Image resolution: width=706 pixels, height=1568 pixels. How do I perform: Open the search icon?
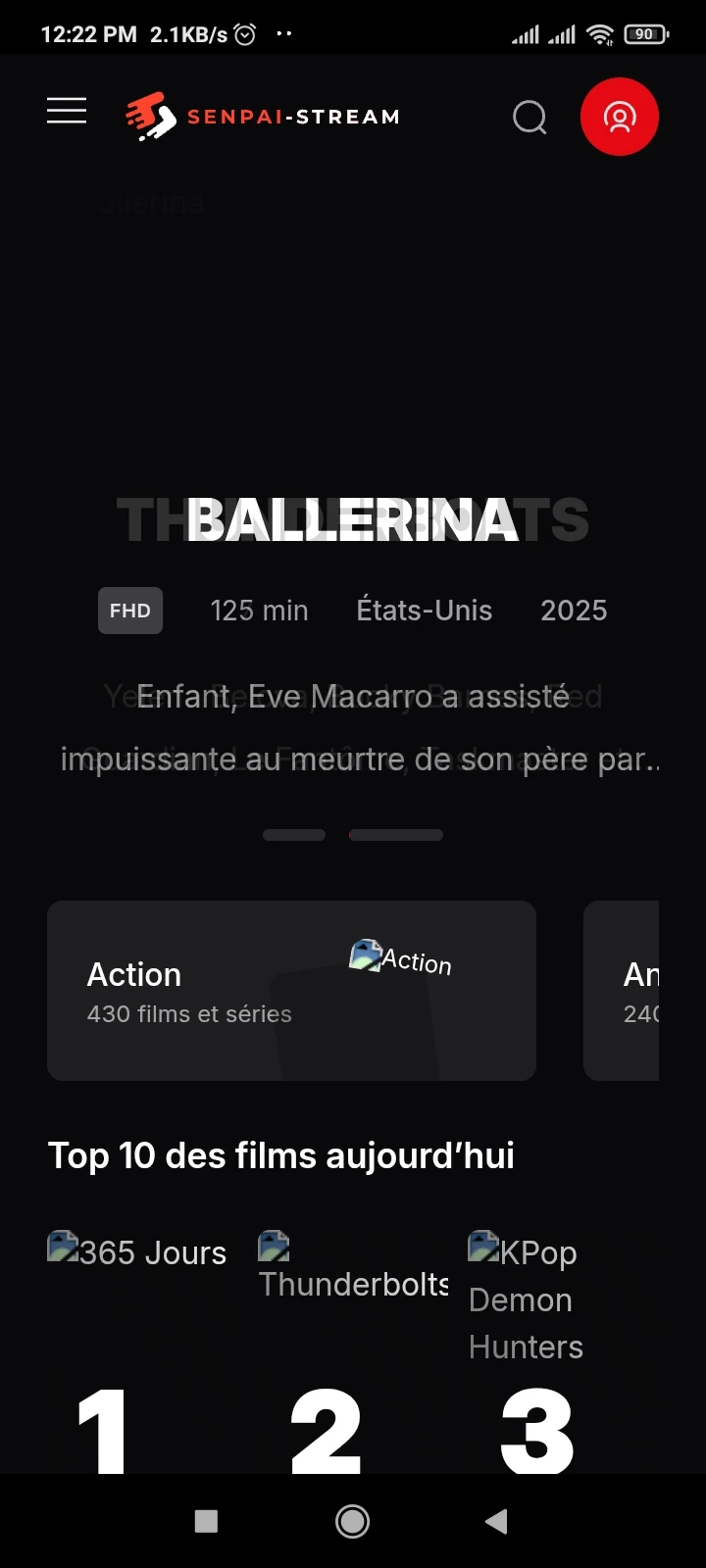(529, 118)
